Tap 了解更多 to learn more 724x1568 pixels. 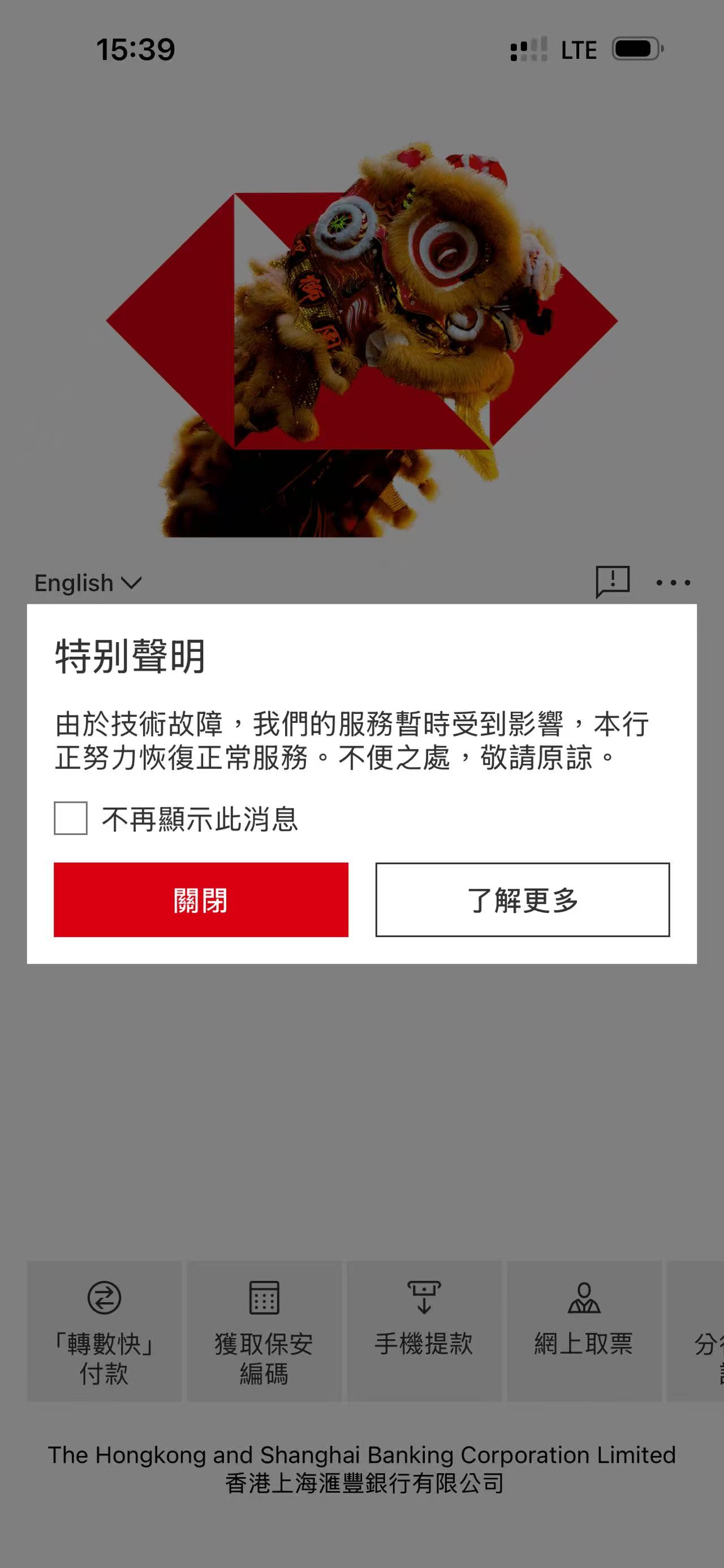pos(523,899)
